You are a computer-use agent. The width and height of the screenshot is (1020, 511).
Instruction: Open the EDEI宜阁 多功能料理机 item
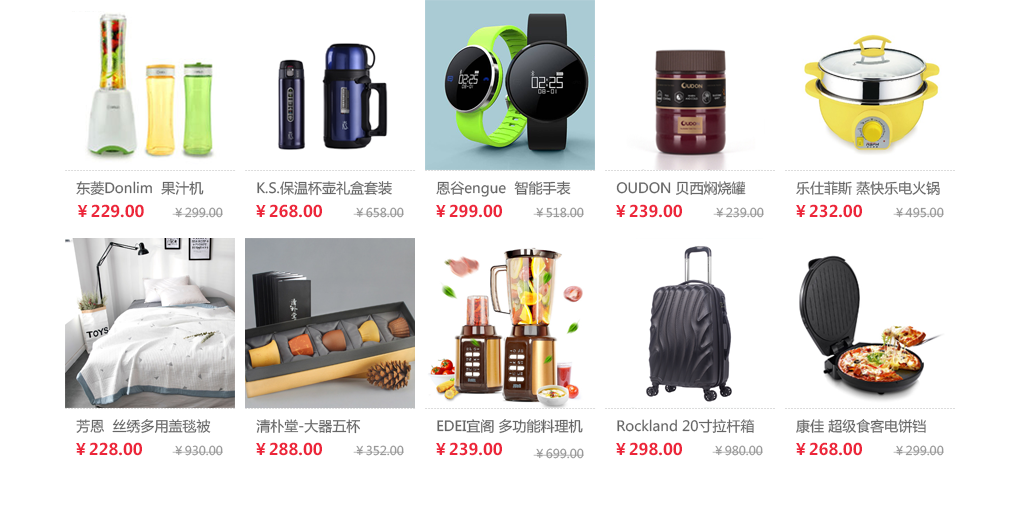509,325
